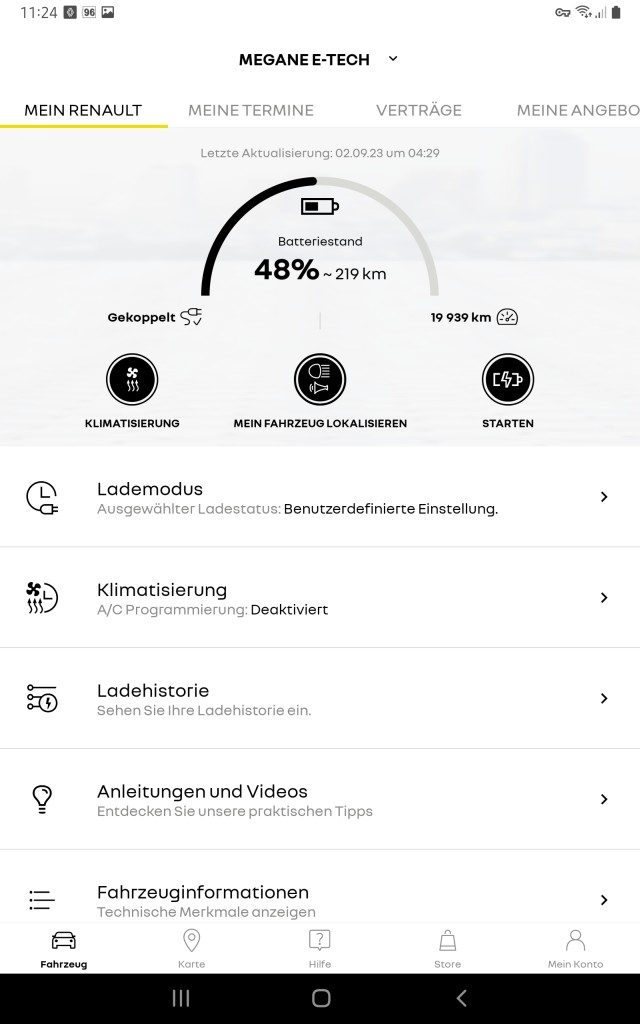The width and height of the screenshot is (640, 1024).
Task: Open the Klimatisierung A/C Programmierung row
Action: coord(320,598)
